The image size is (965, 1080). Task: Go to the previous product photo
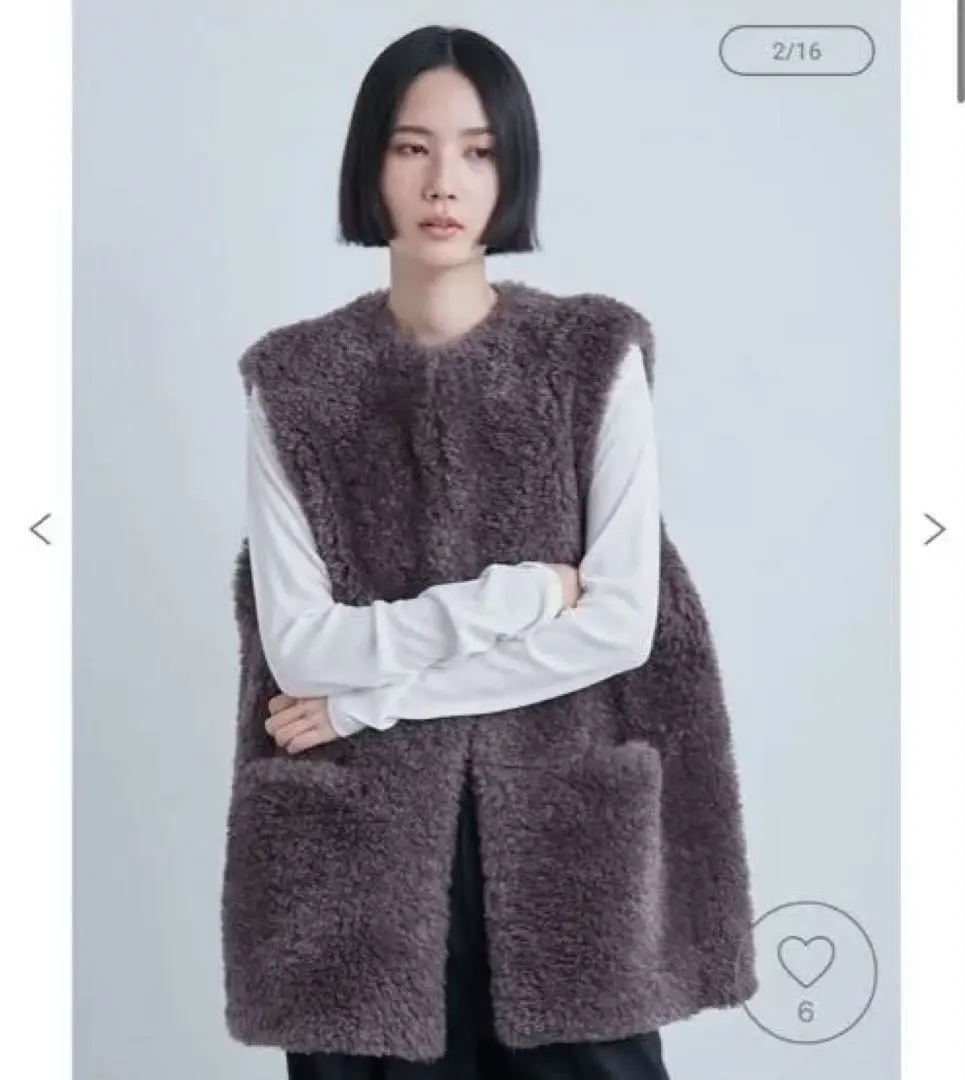click(40, 529)
